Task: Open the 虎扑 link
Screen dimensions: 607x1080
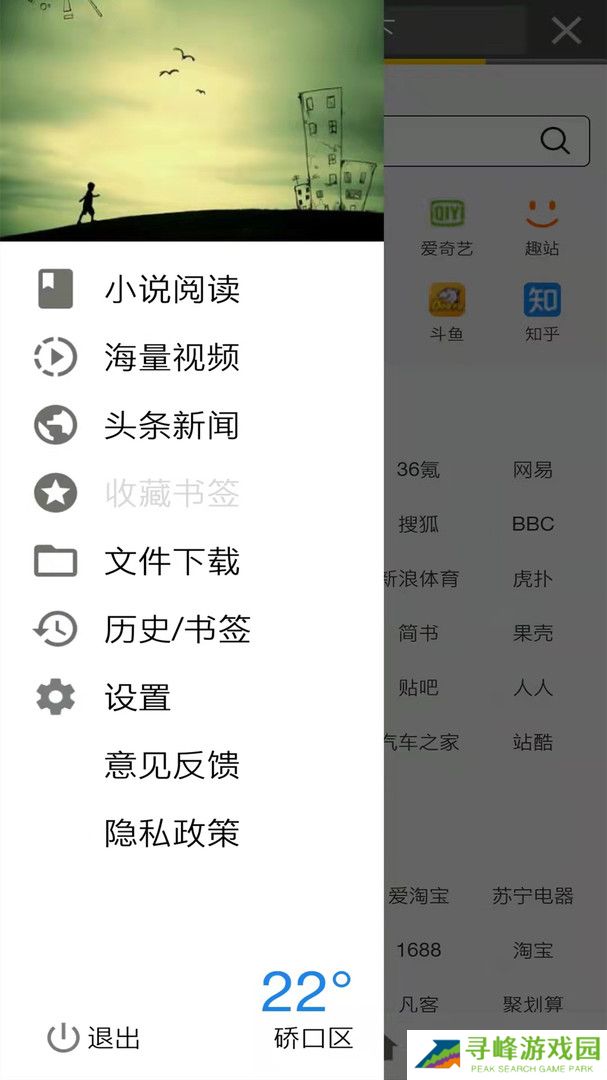Action: coord(533,579)
